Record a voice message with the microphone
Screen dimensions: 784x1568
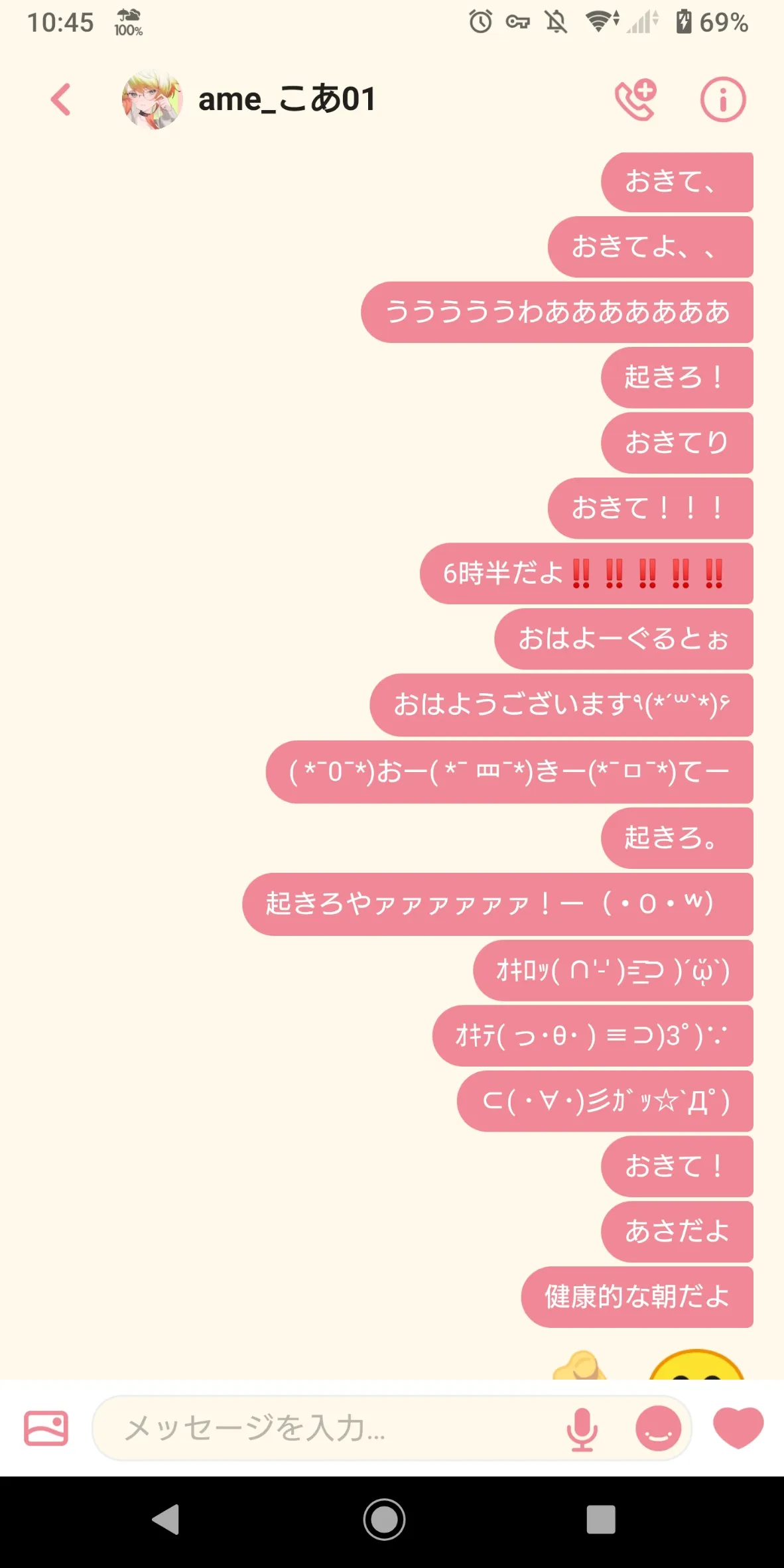click(x=582, y=1428)
